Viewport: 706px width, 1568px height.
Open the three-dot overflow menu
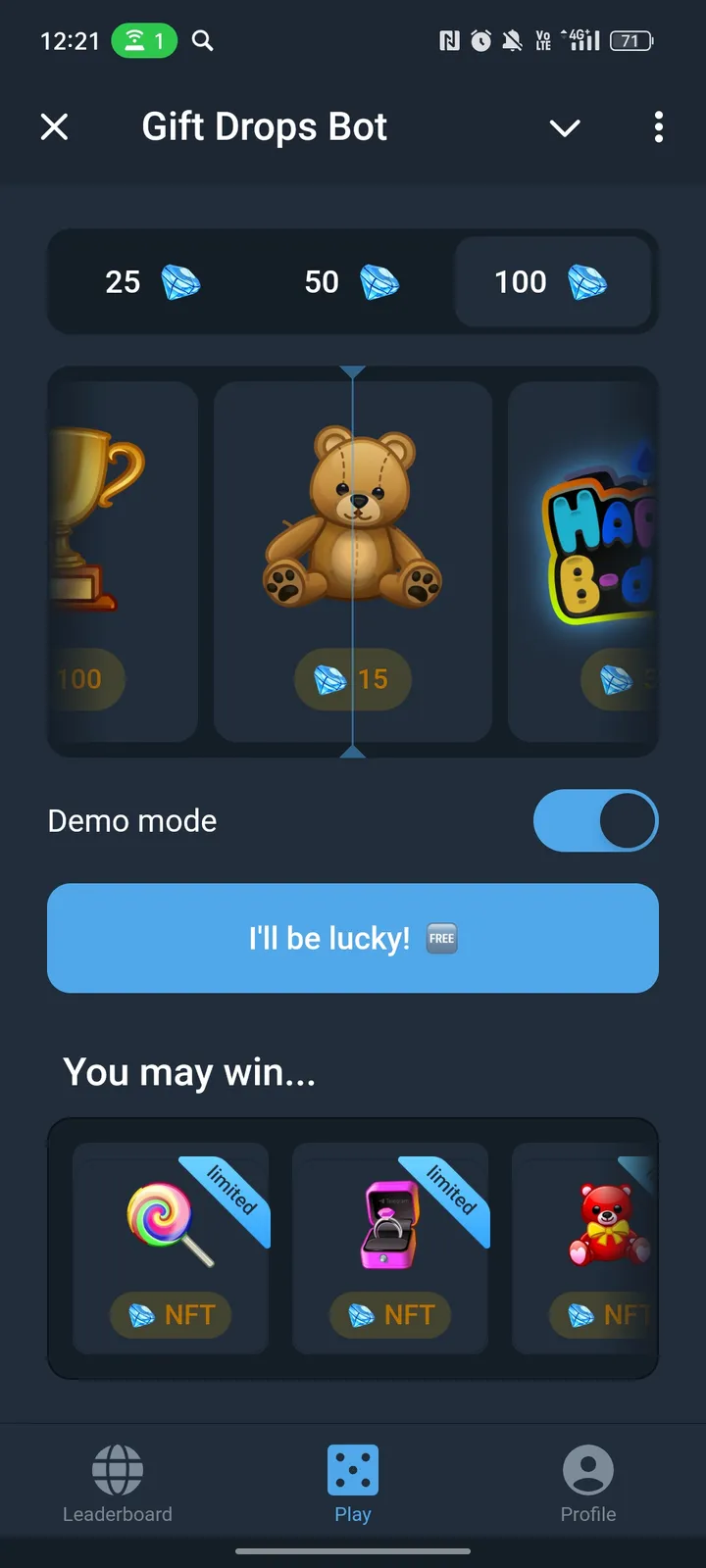tap(658, 127)
